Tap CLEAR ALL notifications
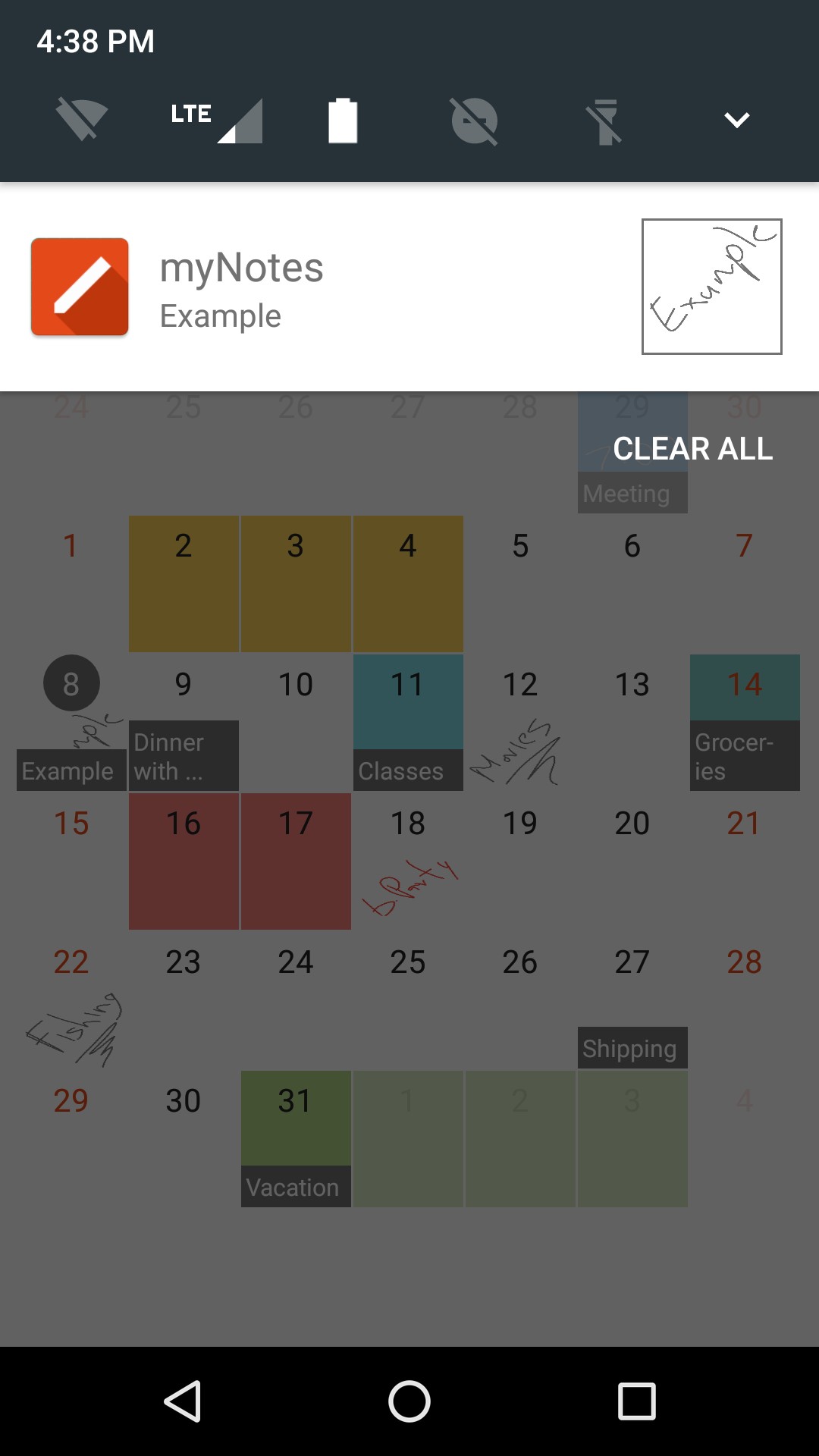Image resolution: width=819 pixels, height=1456 pixels. pos(692,449)
